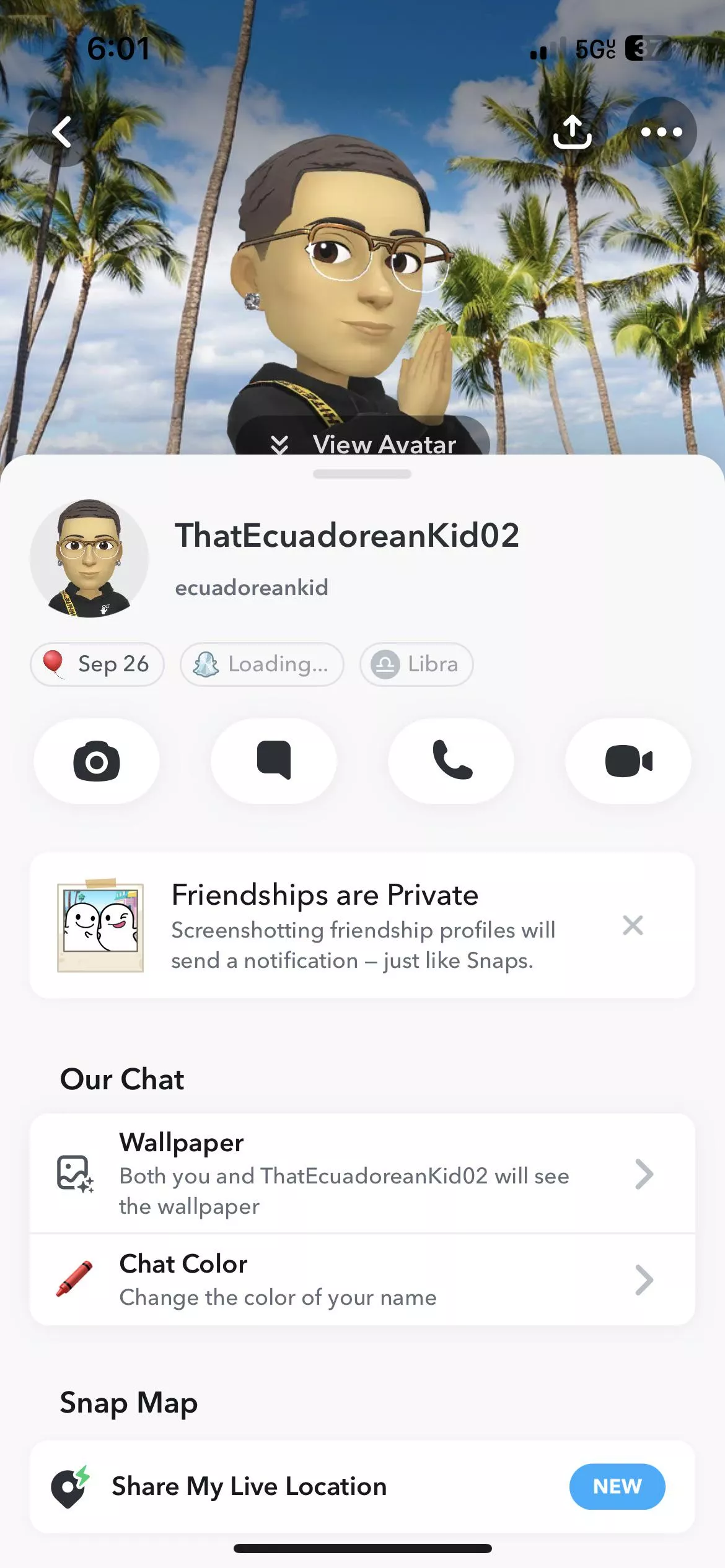Send a Snap with the camera button

97,761
